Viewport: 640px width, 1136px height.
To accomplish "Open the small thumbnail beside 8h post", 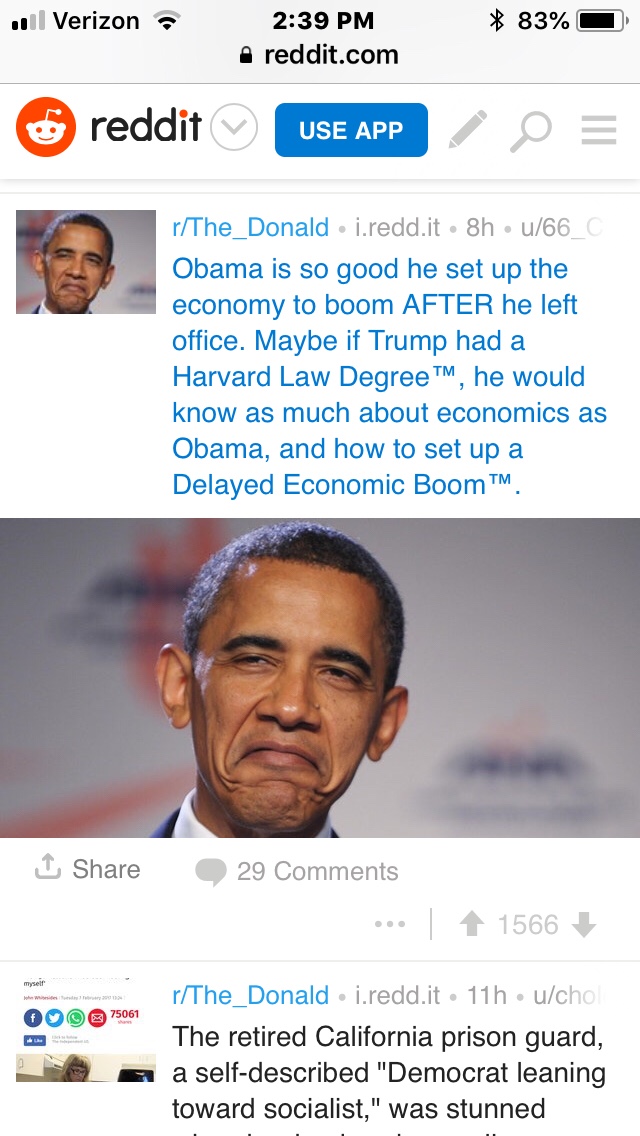I will click(86, 262).
